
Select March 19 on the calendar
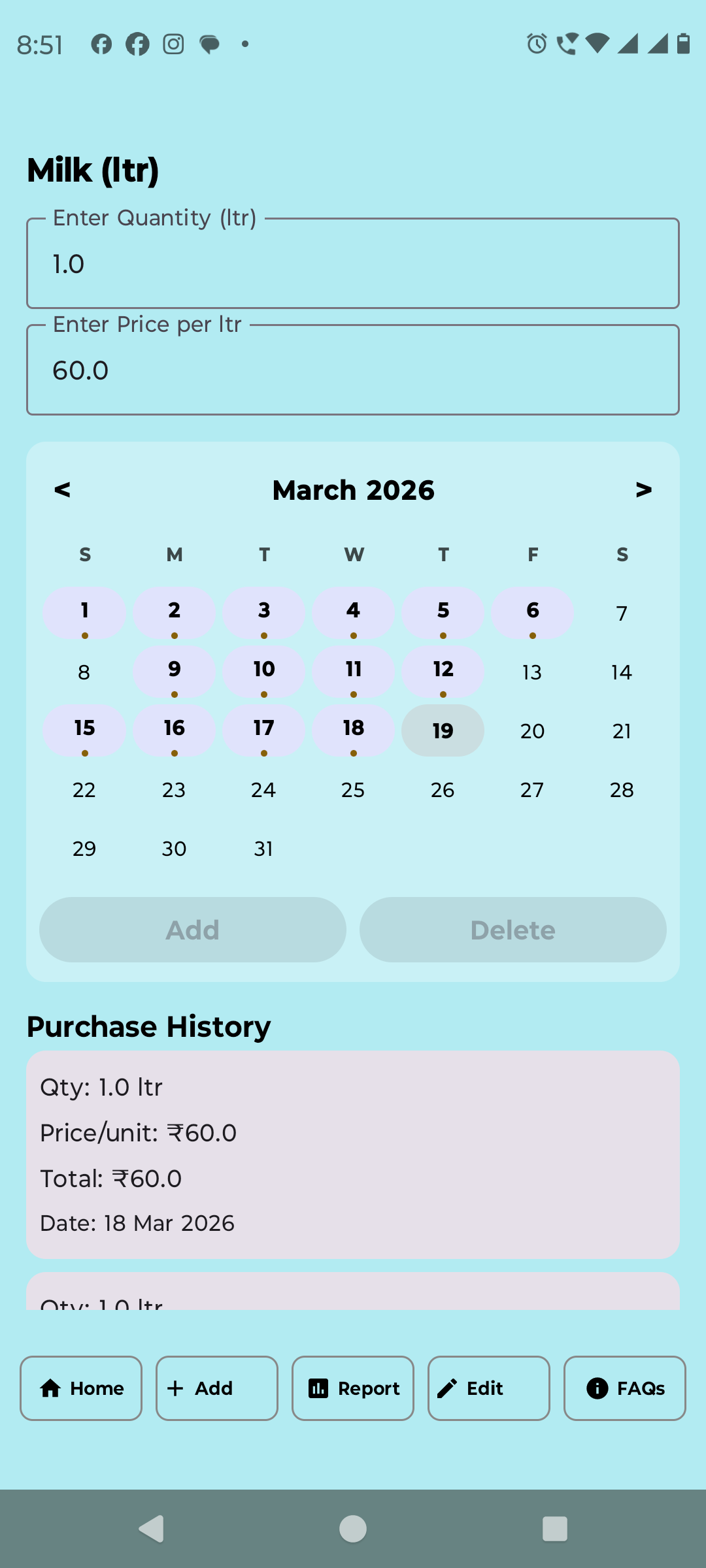(443, 730)
